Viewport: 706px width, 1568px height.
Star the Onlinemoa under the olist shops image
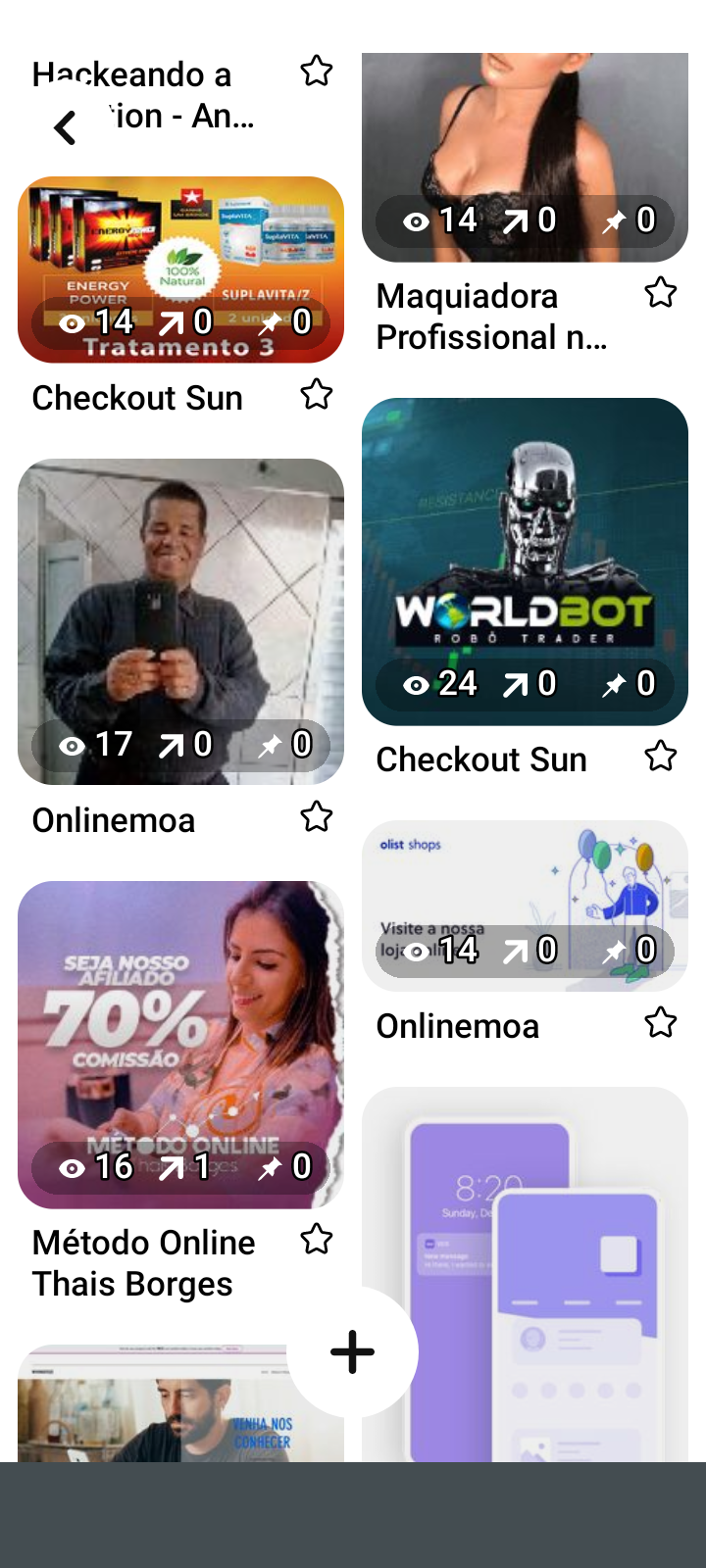(661, 1023)
